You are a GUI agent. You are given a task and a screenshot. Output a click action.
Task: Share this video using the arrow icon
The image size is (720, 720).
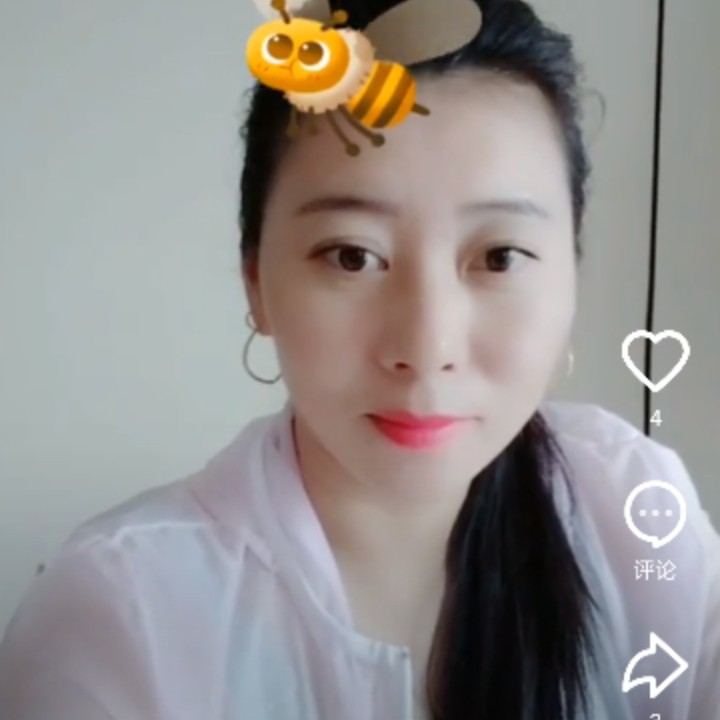coord(654,665)
